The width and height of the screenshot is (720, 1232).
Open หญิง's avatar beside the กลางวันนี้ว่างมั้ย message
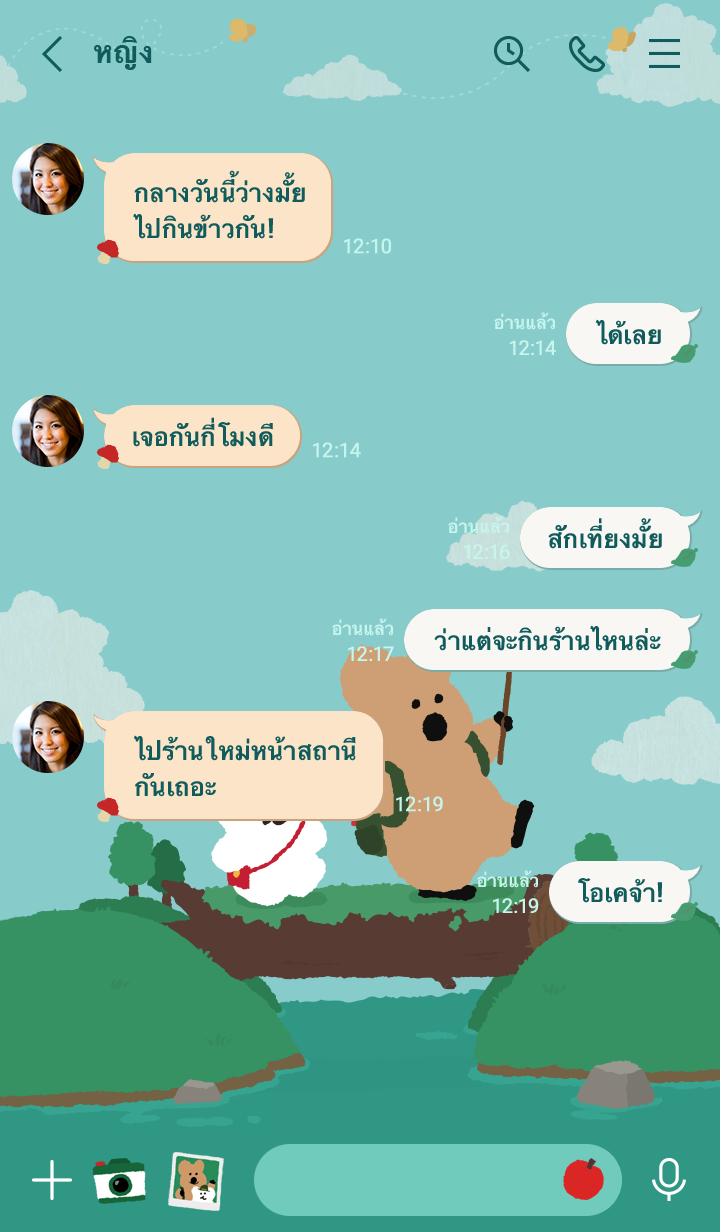click(48, 179)
